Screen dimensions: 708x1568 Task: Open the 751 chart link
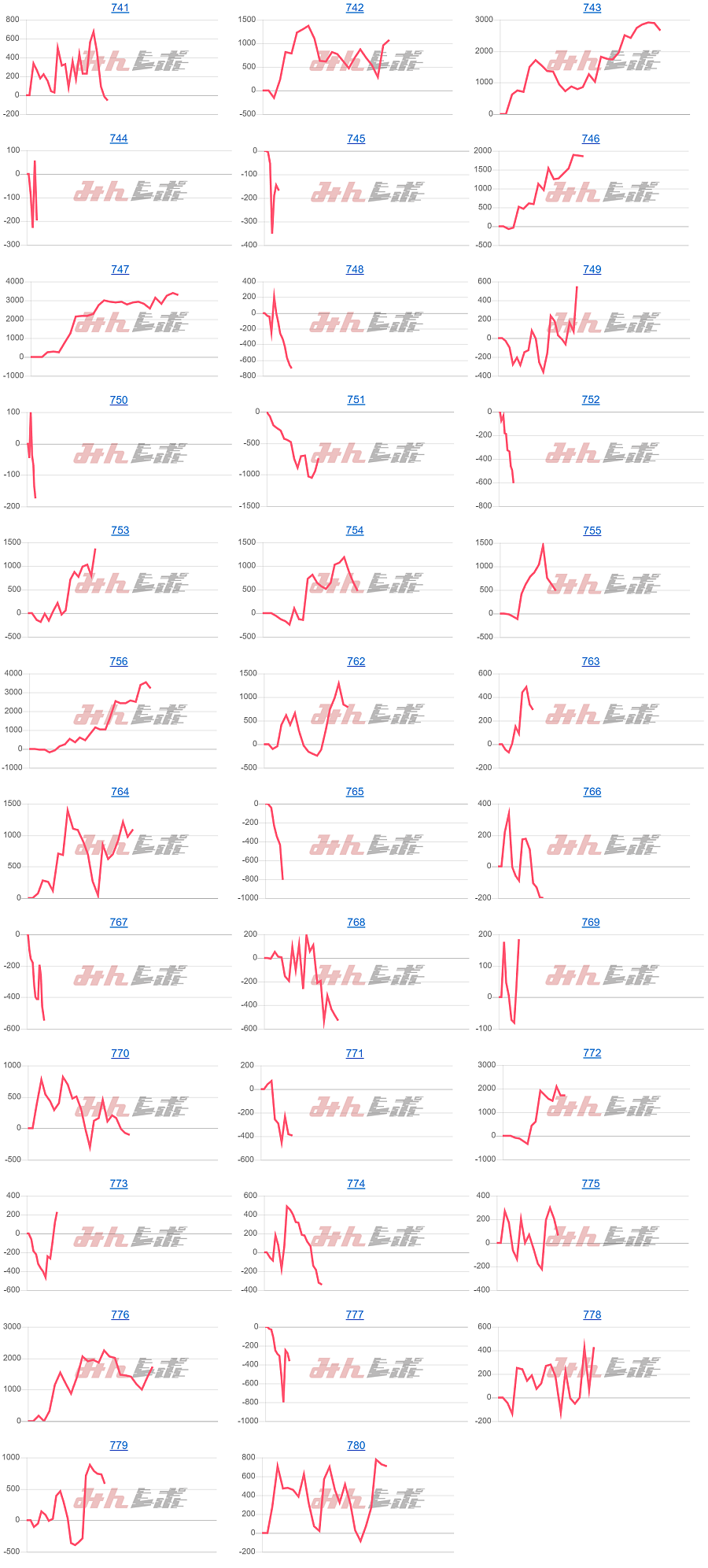click(356, 400)
